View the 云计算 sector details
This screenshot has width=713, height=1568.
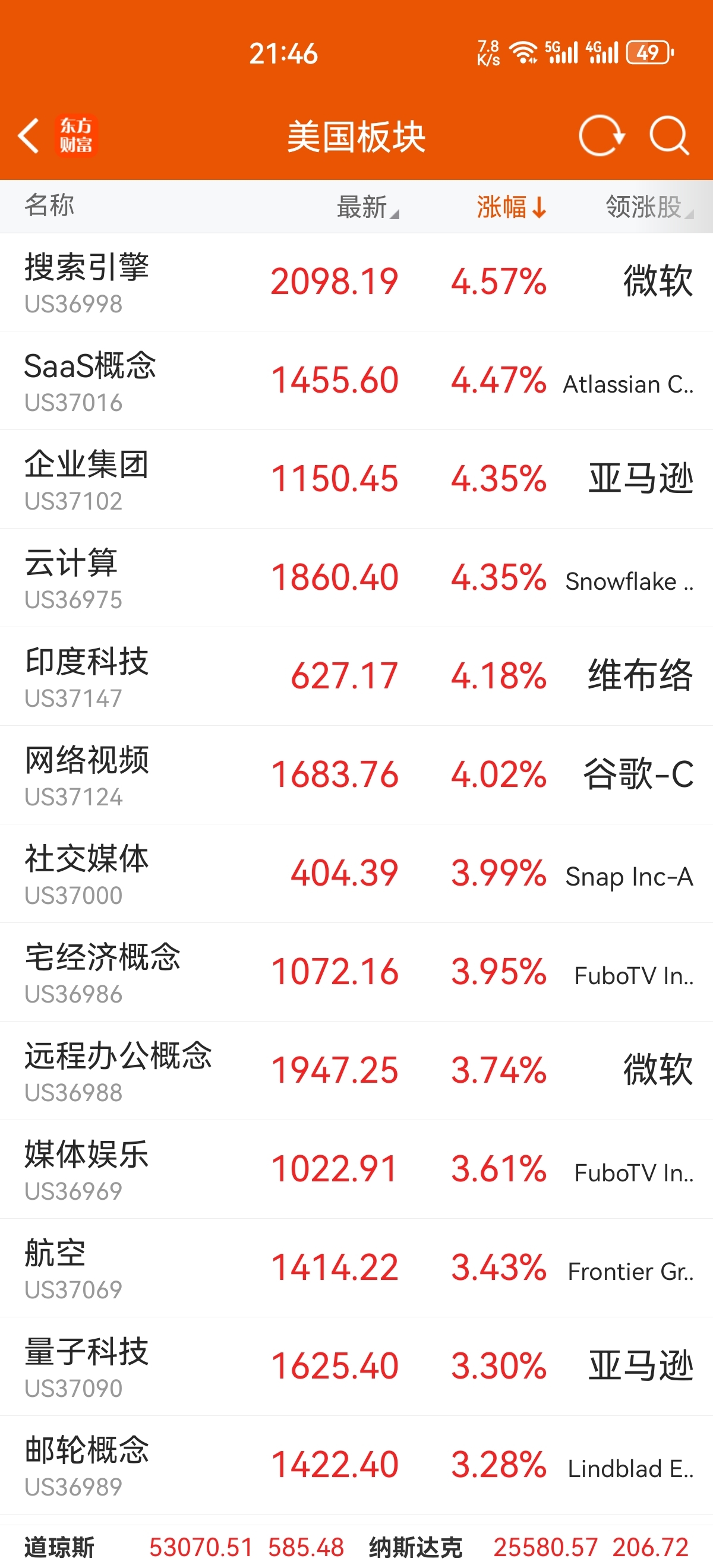[x=356, y=578]
